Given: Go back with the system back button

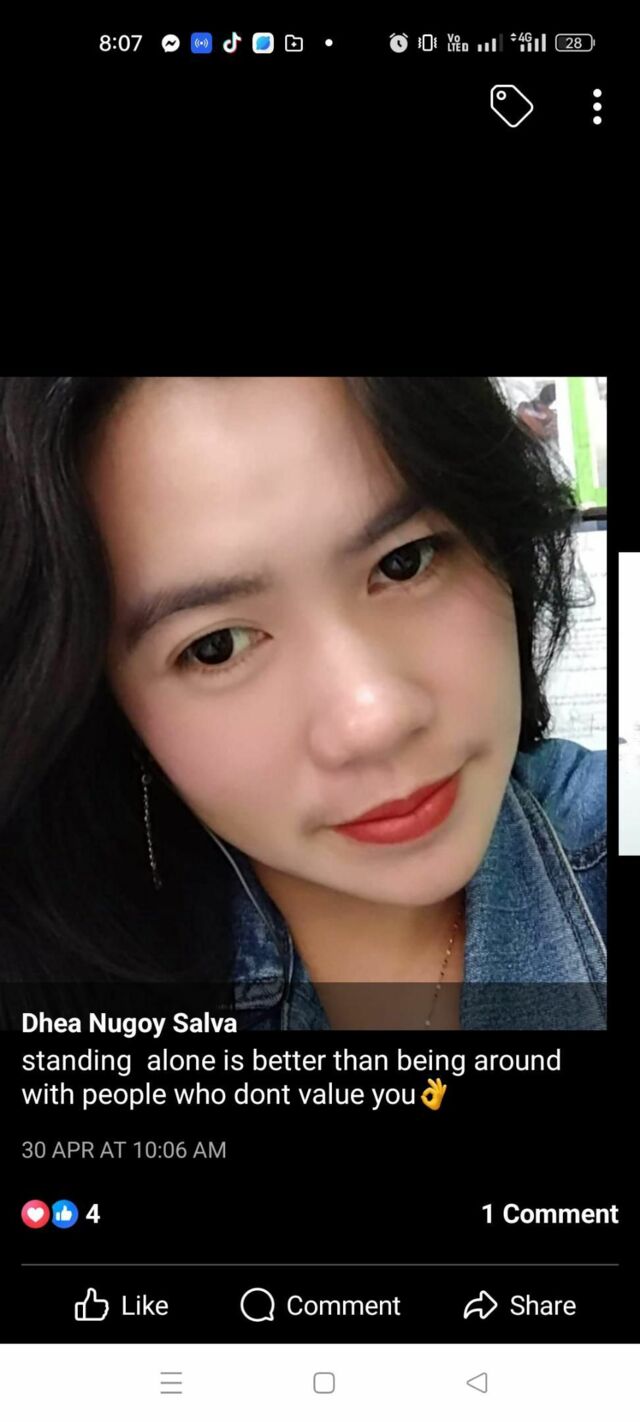Looking at the screenshot, I should click(x=477, y=1382).
